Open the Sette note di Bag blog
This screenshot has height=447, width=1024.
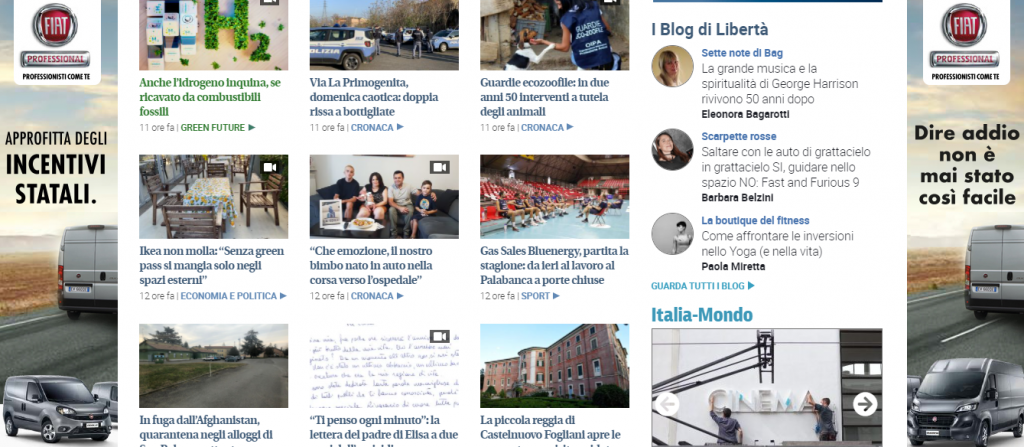pos(742,52)
